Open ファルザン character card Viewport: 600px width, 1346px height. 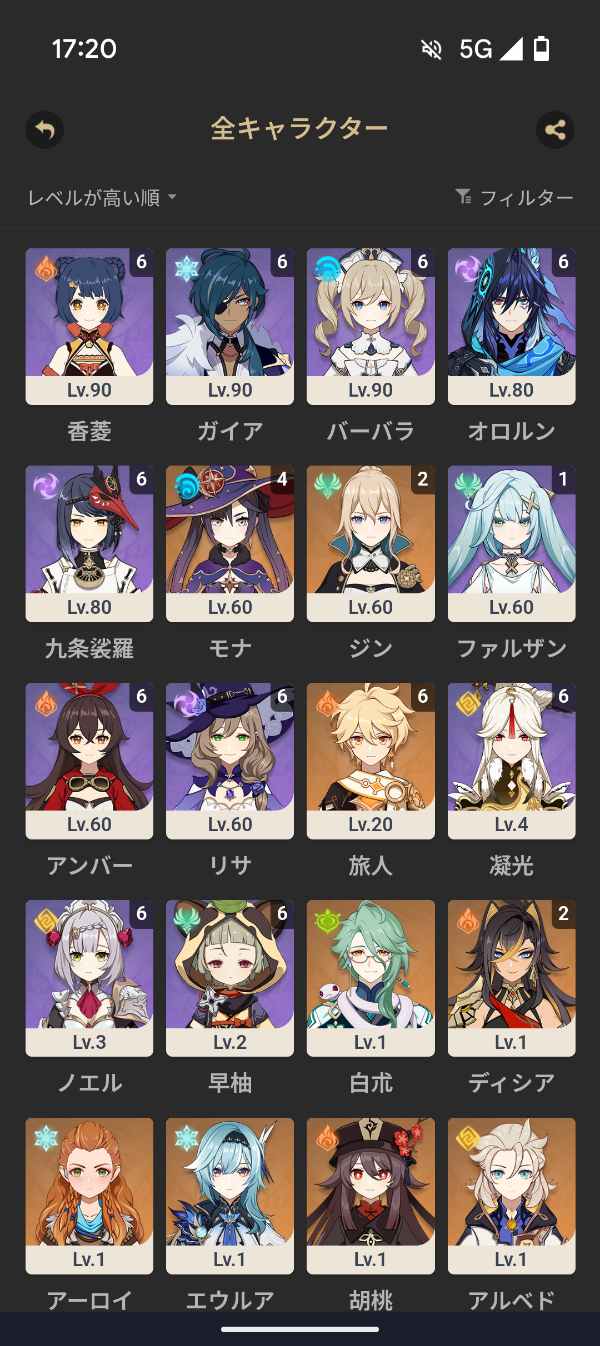(x=512, y=543)
